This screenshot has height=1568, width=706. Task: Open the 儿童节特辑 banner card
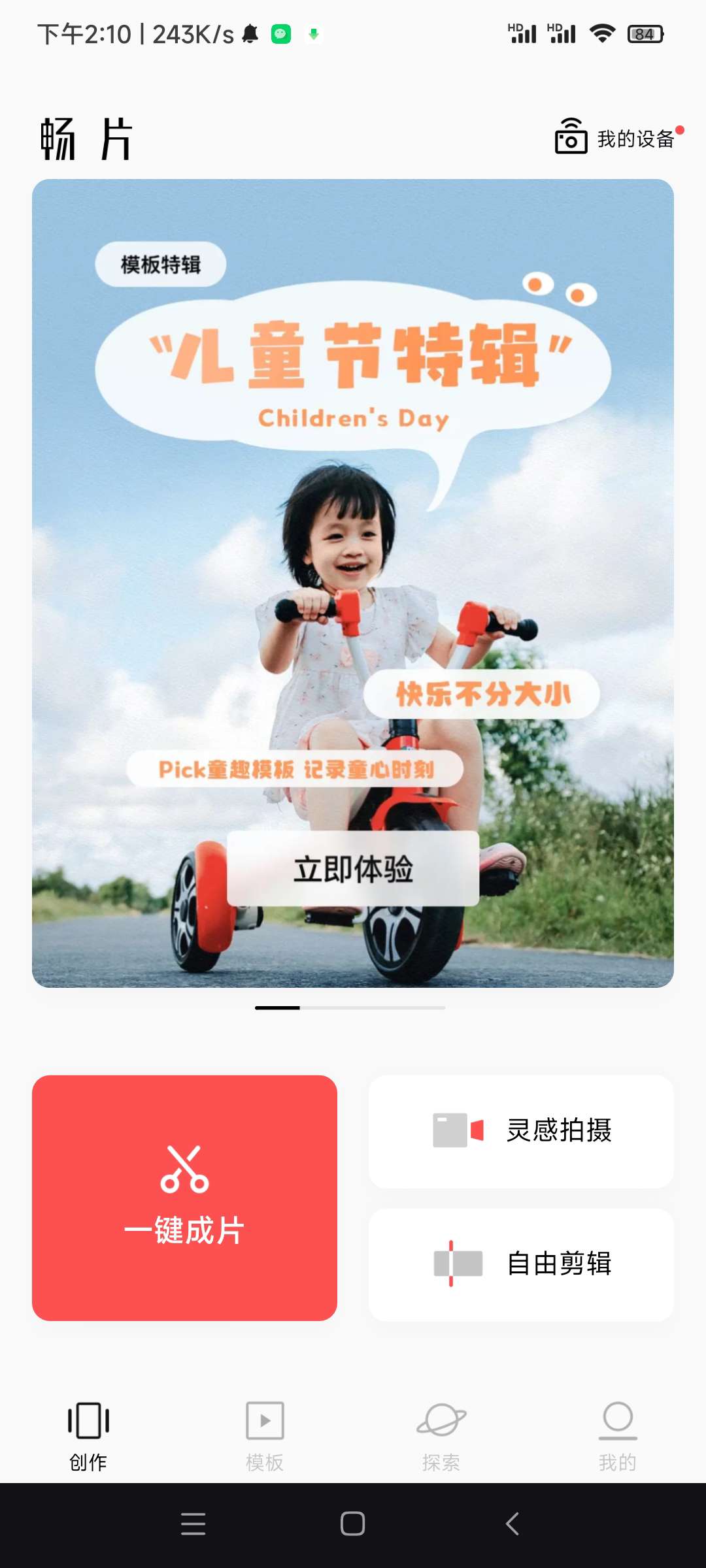coord(353,523)
